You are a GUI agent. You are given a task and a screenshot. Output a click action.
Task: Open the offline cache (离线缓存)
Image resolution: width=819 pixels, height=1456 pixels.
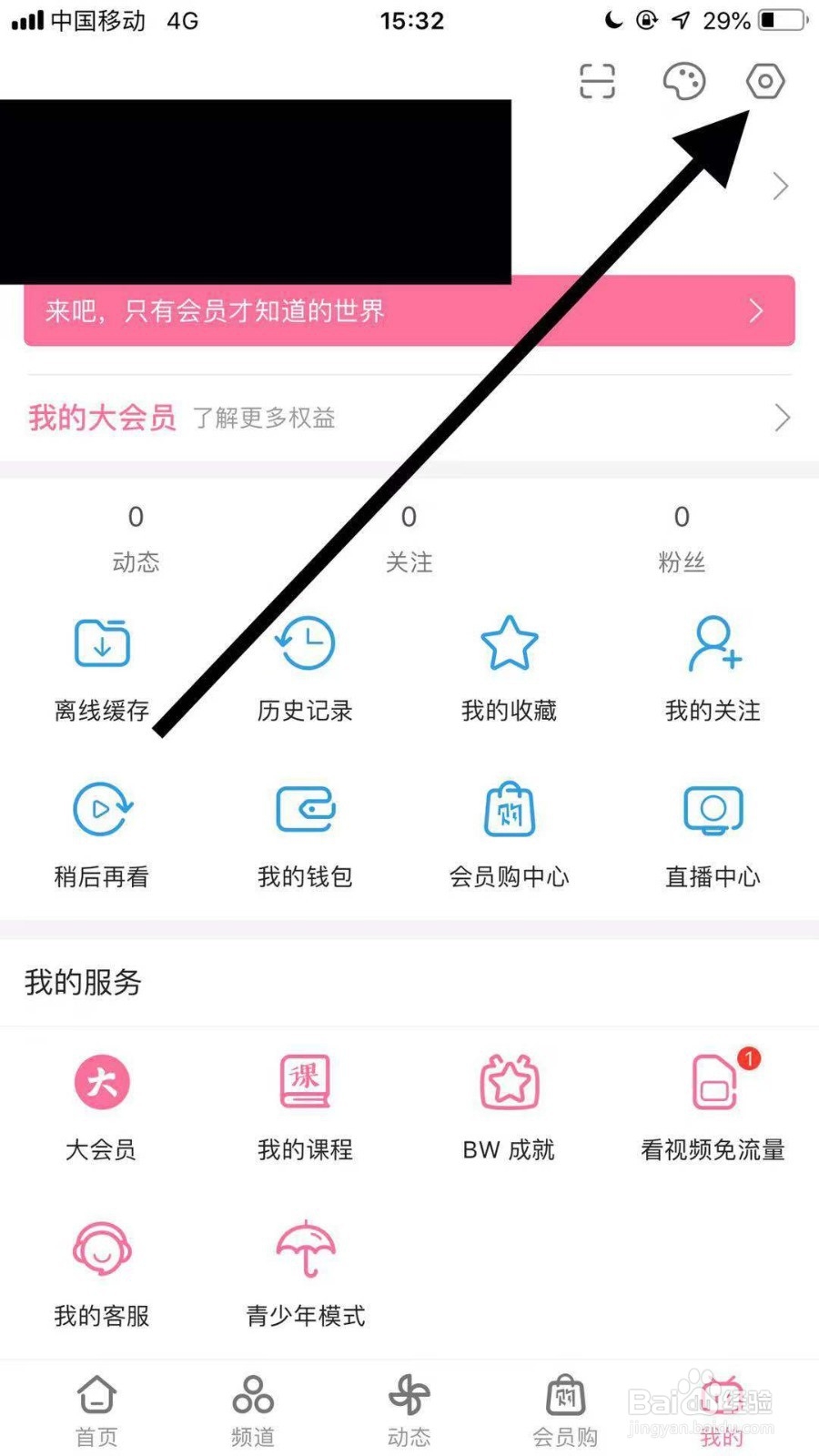click(x=100, y=664)
